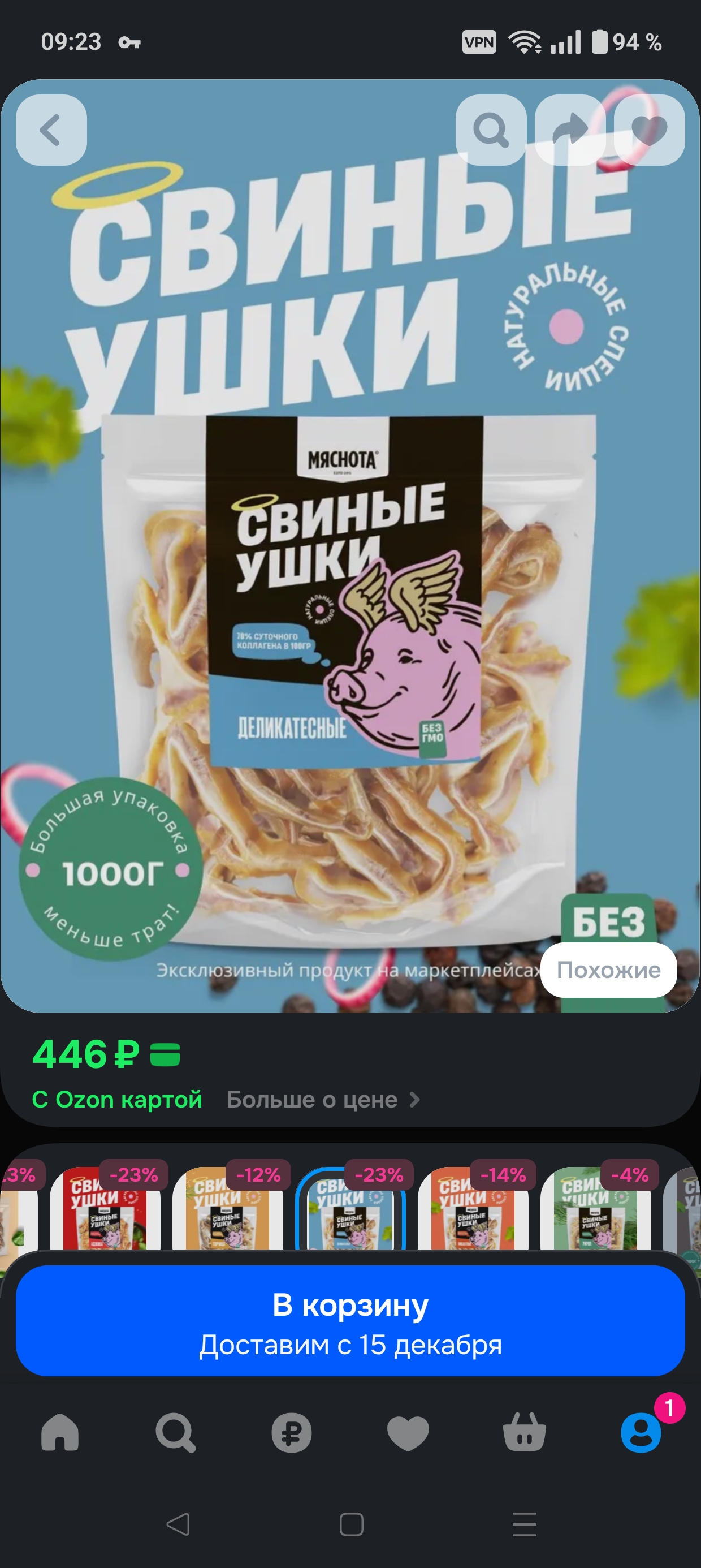
Task: Open the profile tab with notification badge
Action: pos(641,1433)
